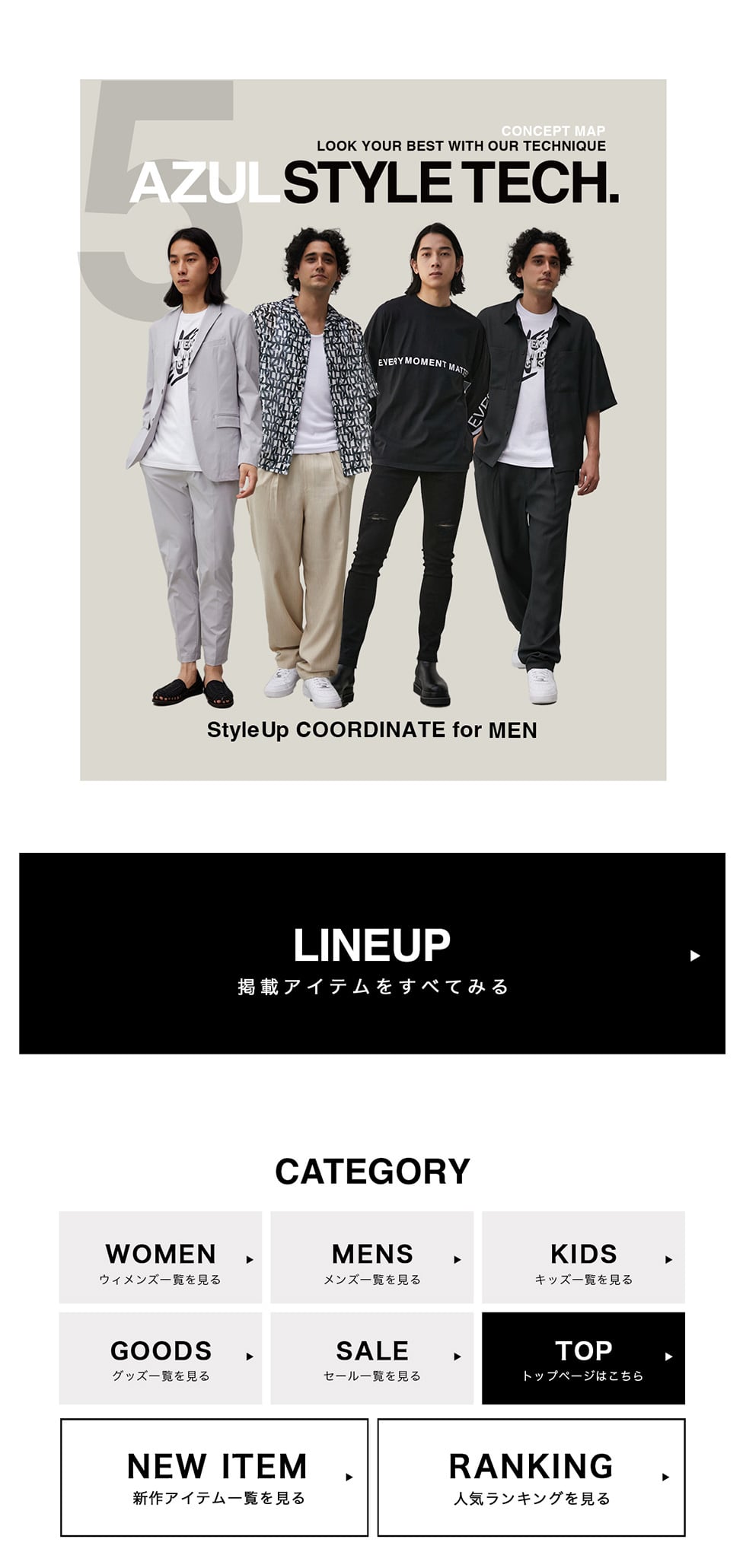The width and height of the screenshot is (746, 1568).
Task: Go to the TOP page
Action: [583, 1358]
